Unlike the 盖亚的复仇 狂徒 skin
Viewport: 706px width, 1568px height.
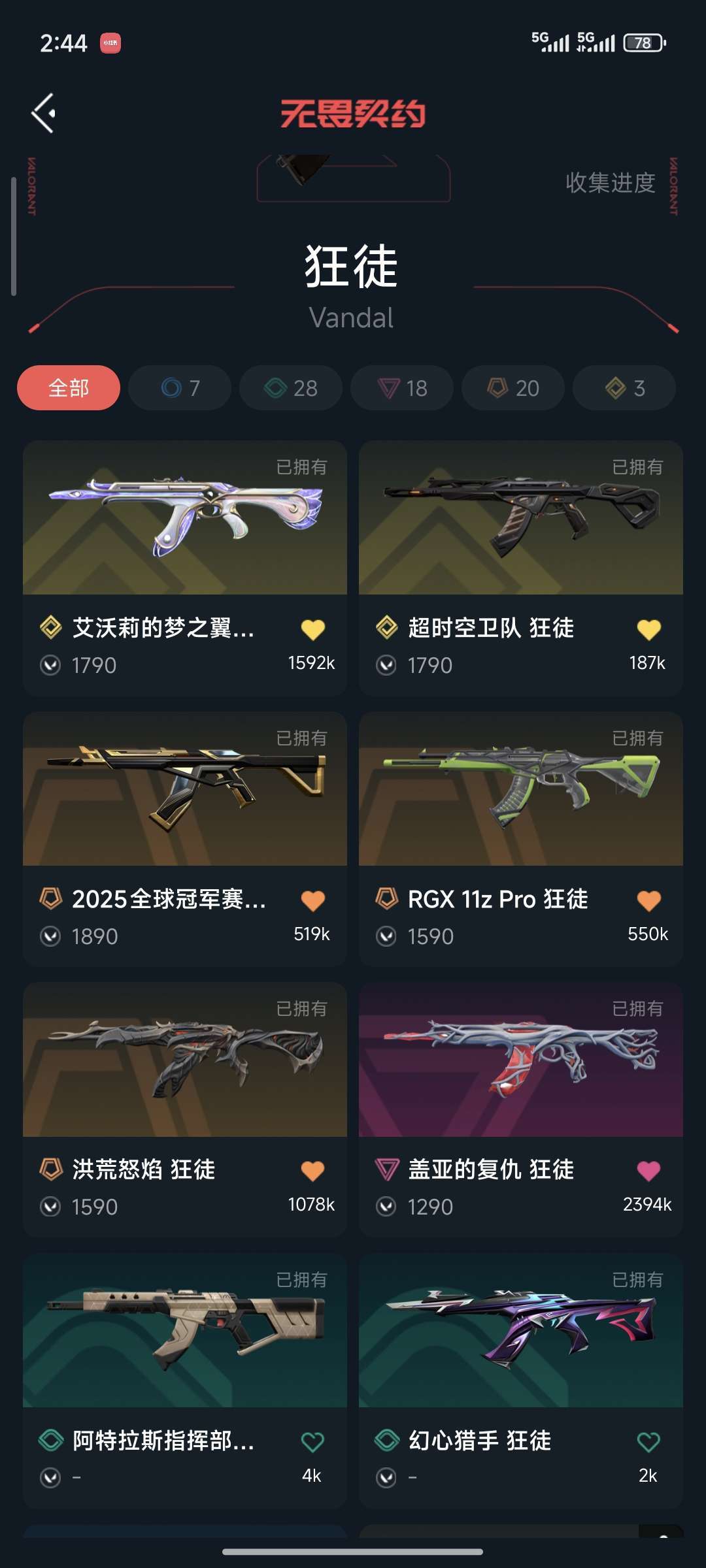point(648,1171)
